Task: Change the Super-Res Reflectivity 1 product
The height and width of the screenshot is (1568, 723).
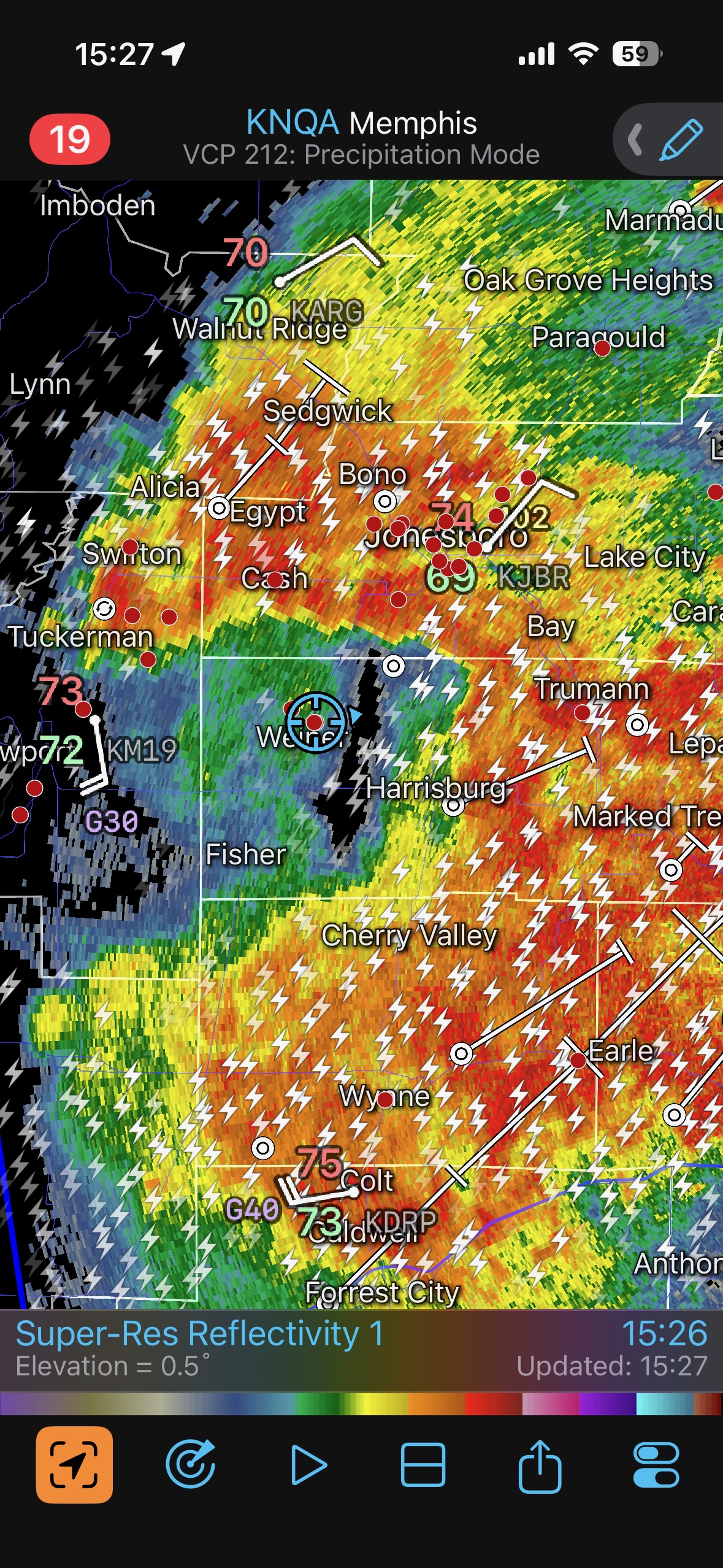Action: coord(200,1334)
